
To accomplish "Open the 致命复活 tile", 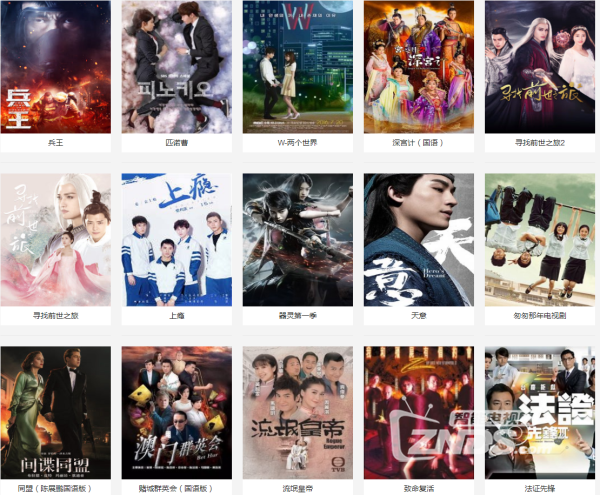I will pos(418,412).
